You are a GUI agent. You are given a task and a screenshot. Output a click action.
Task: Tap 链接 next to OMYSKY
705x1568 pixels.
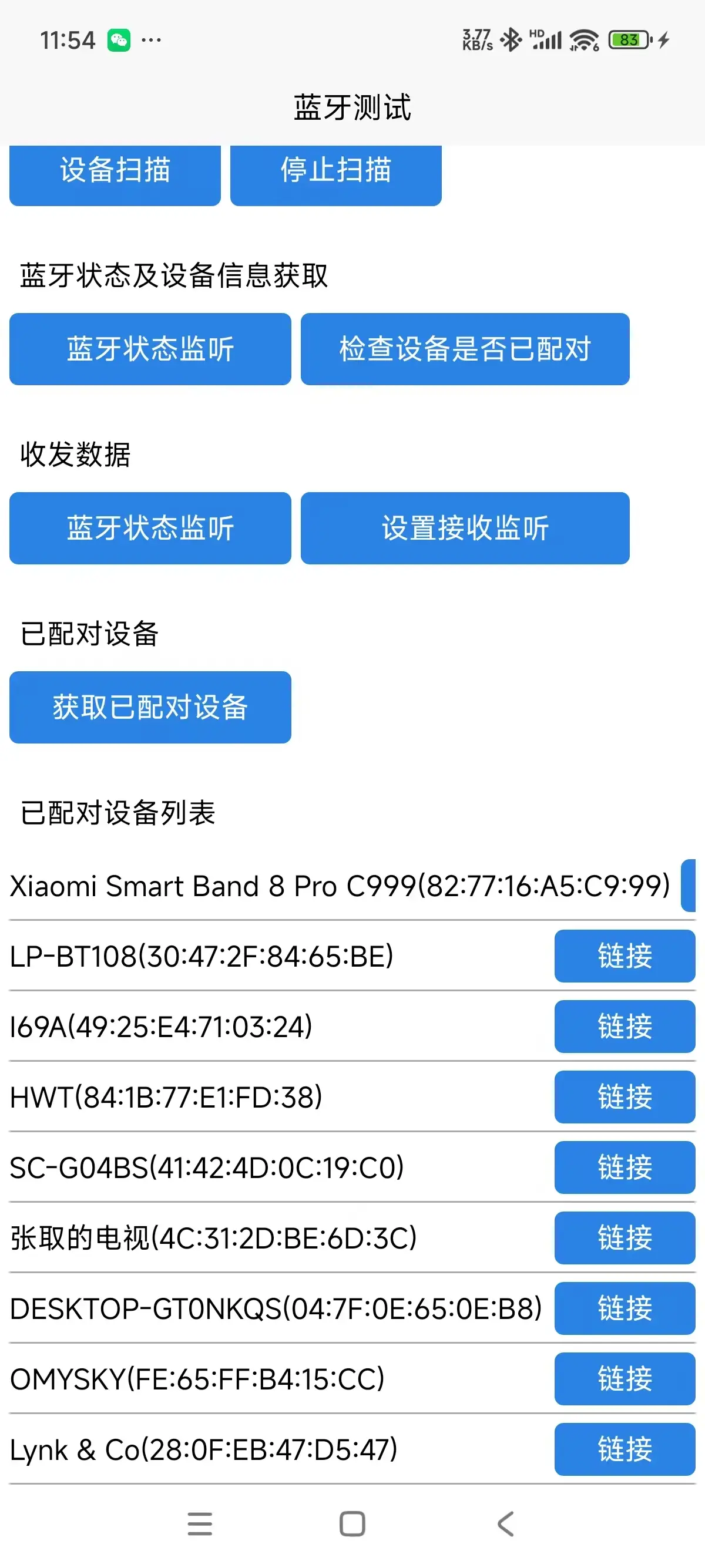click(x=625, y=1379)
